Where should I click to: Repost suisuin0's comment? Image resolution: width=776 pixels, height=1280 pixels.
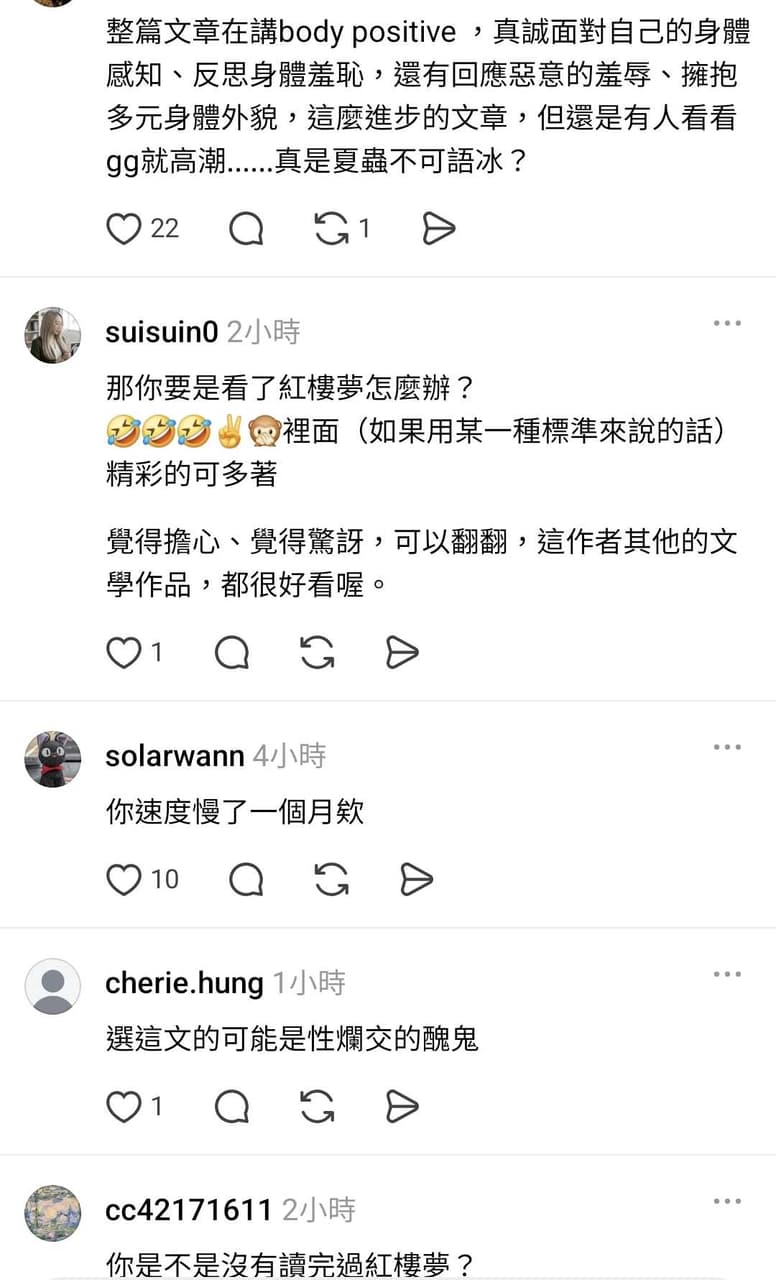point(317,653)
